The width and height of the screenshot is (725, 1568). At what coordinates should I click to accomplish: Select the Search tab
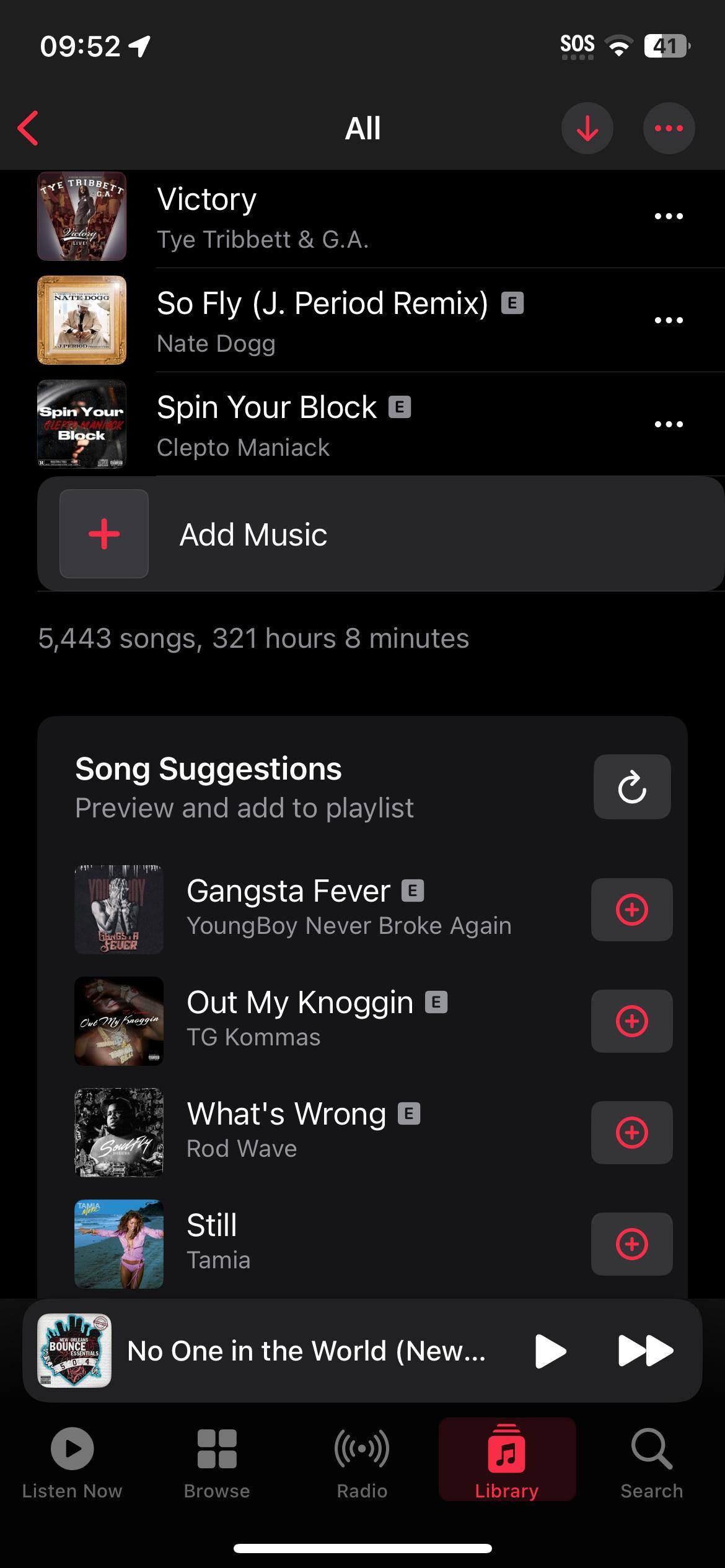click(x=652, y=1461)
